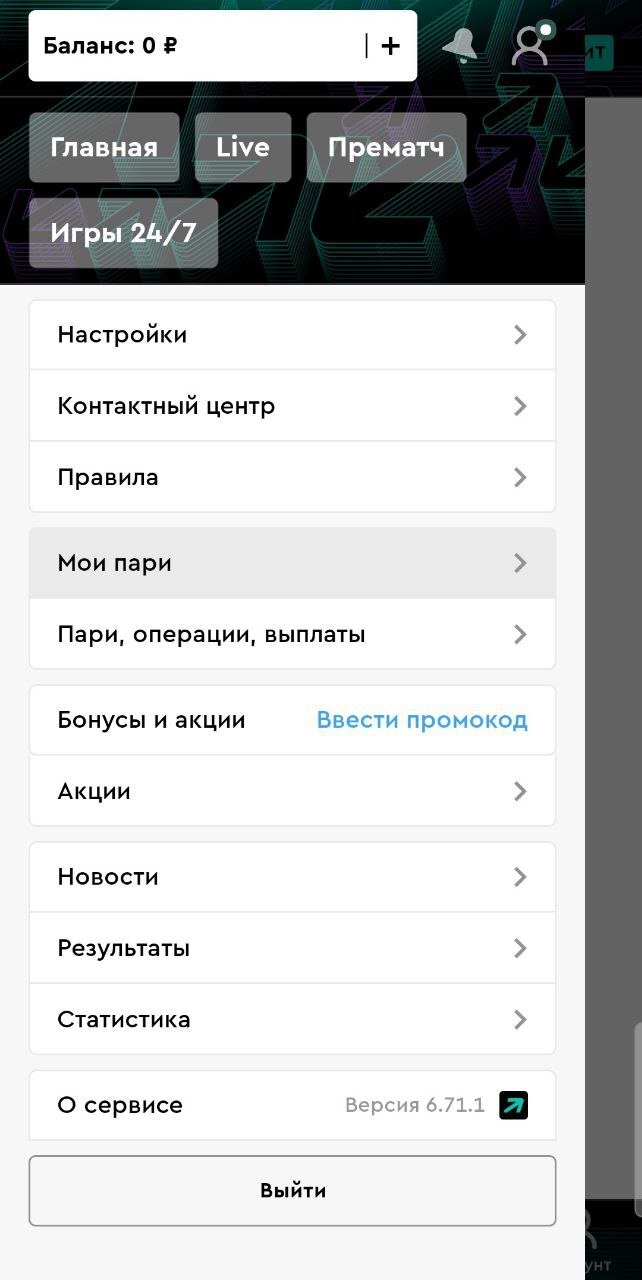This screenshot has height=1280, width=642.
Task: Open the notifications bell
Action: pos(462,46)
